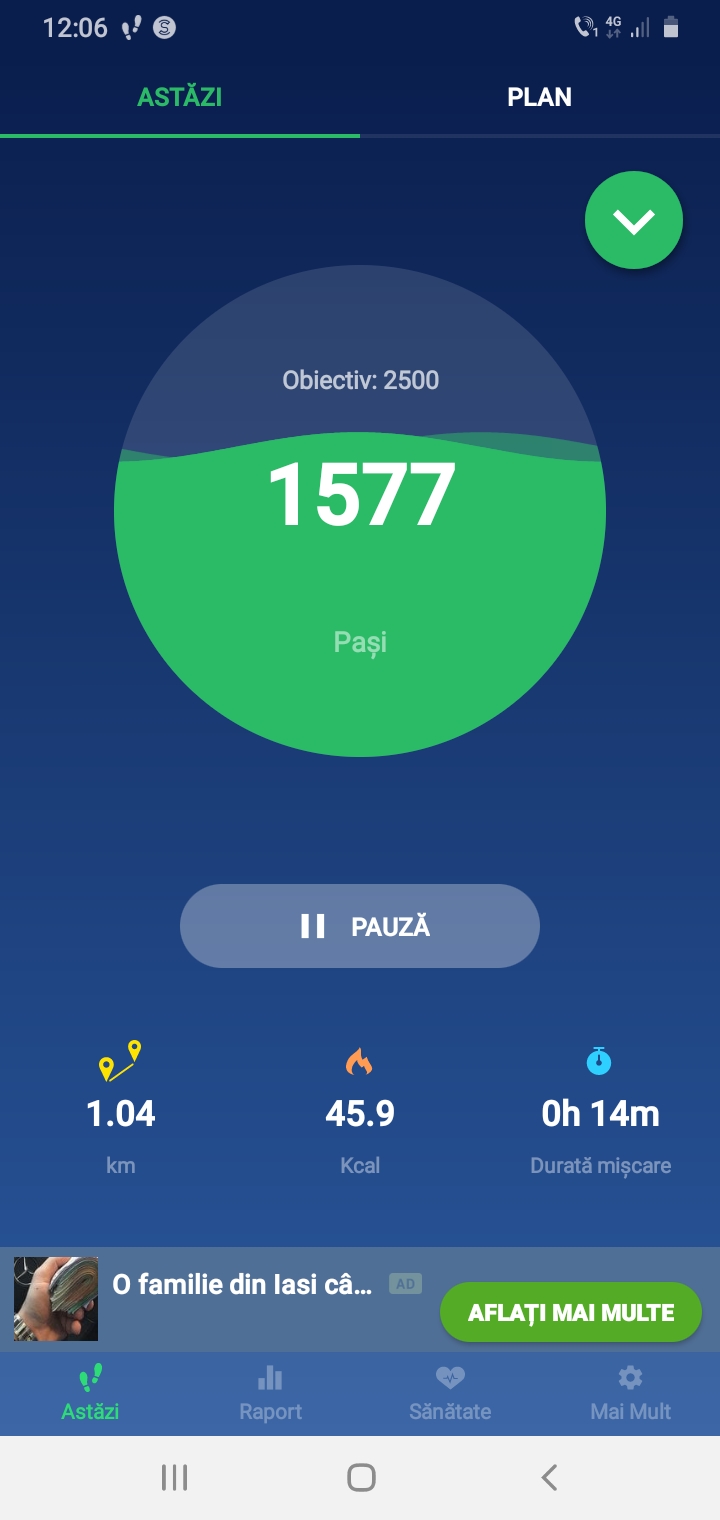Expand the green chevron down button
Image resolution: width=720 pixels, height=1520 pixels.
coord(634,221)
